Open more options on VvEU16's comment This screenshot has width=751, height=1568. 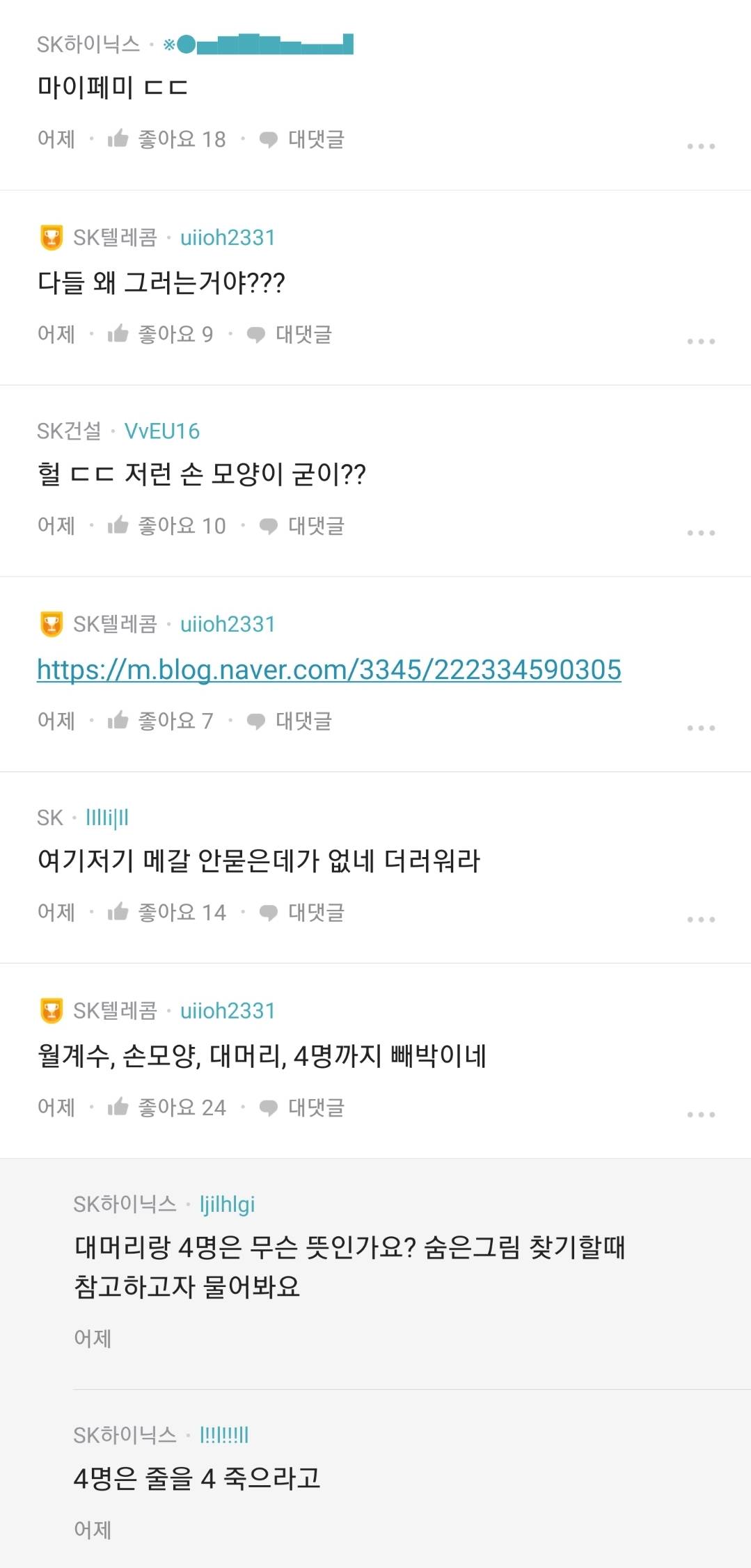[700, 533]
